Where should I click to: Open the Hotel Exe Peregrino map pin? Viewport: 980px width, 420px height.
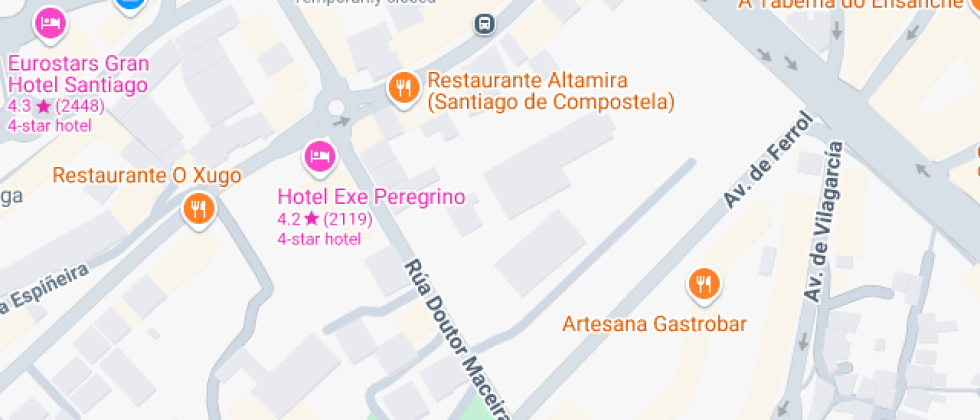(x=319, y=156)
